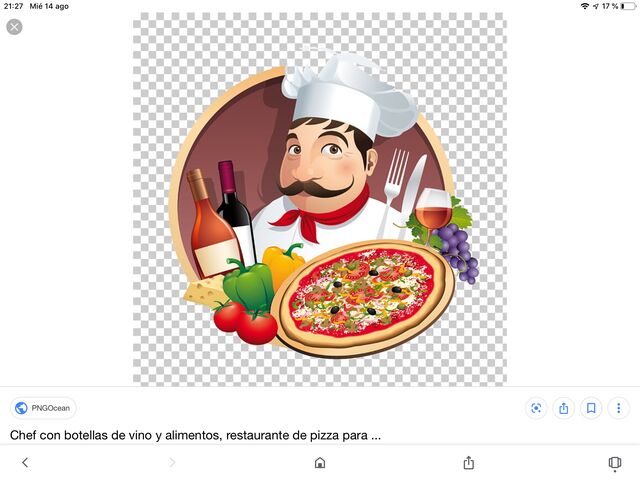This screenshot has height=480, width=640.
Task: Open the PNGOcean source chip
Action: (43, 408)
